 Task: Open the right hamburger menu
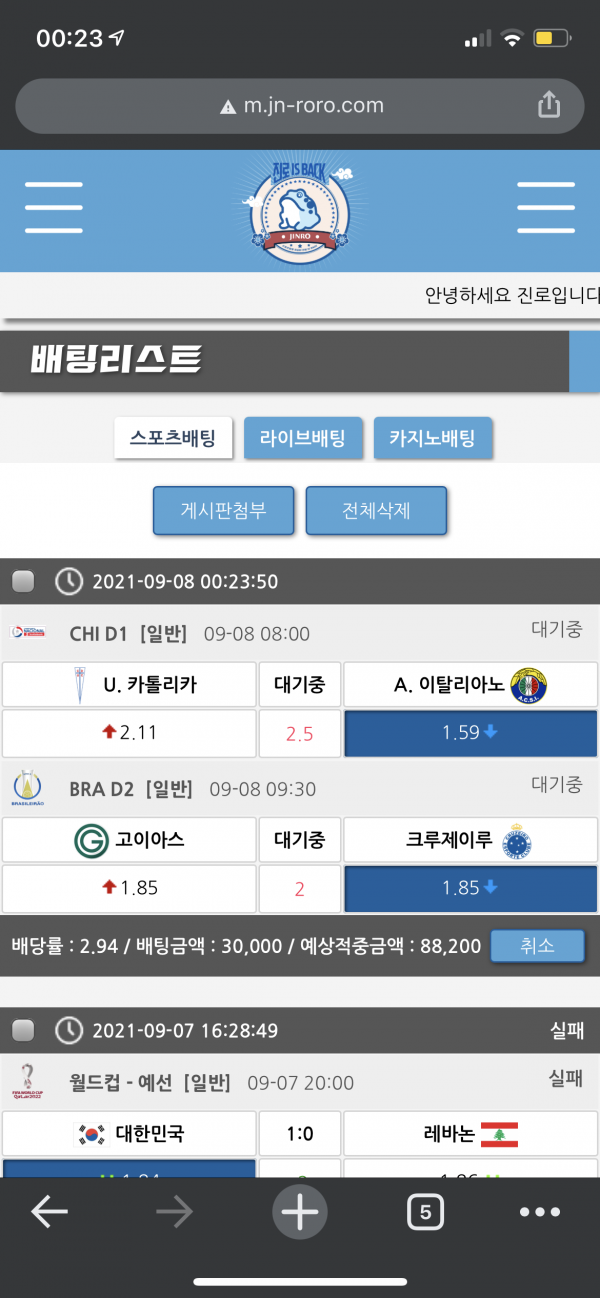[545, 208]
